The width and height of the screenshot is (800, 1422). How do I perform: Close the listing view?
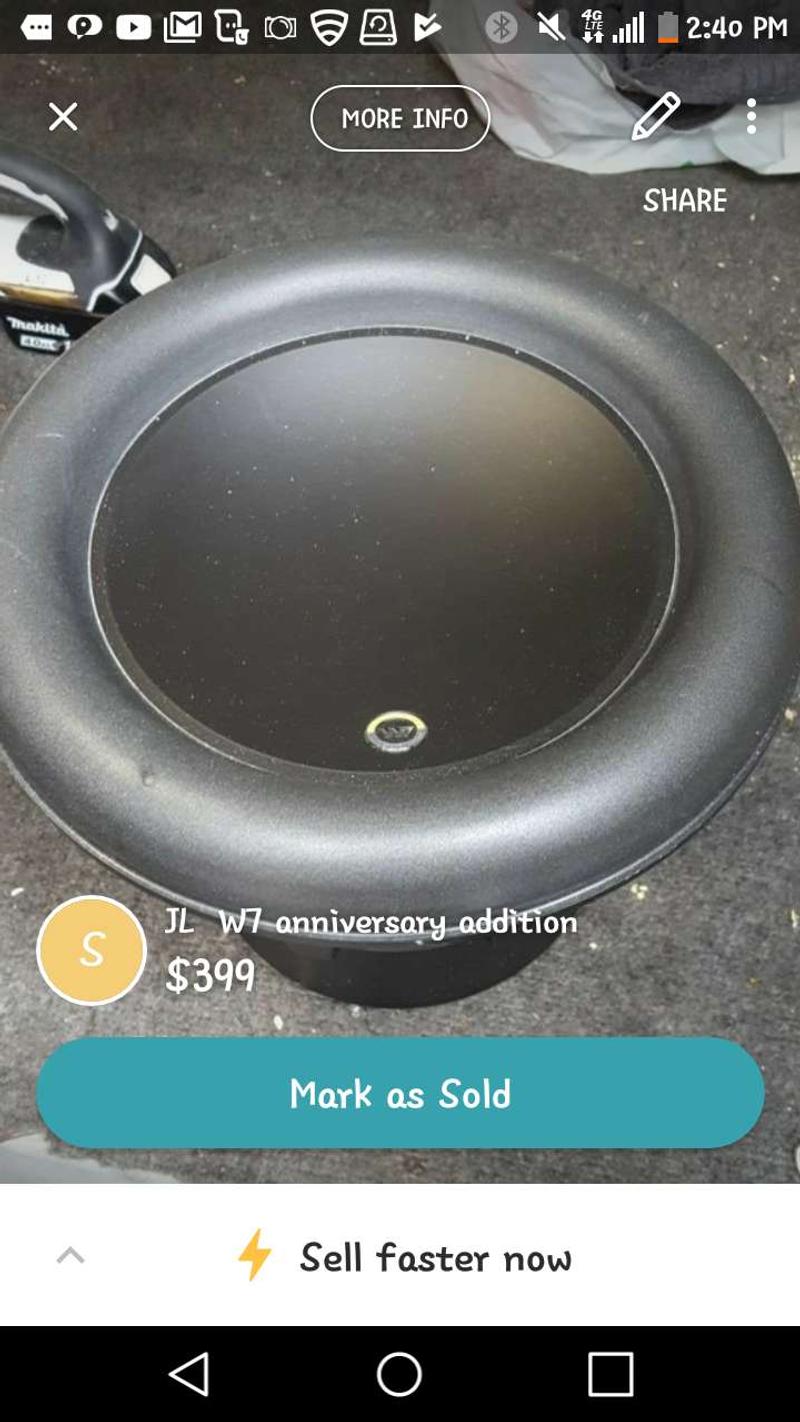(x=63, y=117)
